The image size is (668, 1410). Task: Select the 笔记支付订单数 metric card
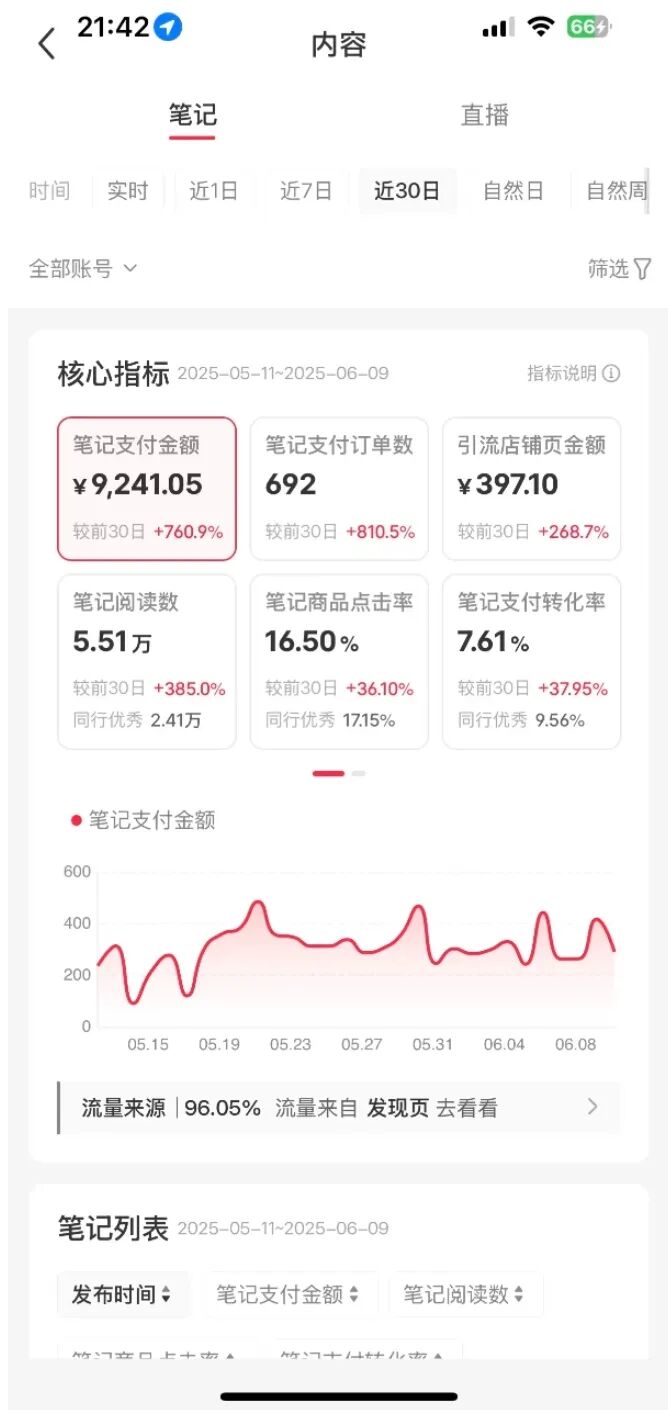click(339, 488)
